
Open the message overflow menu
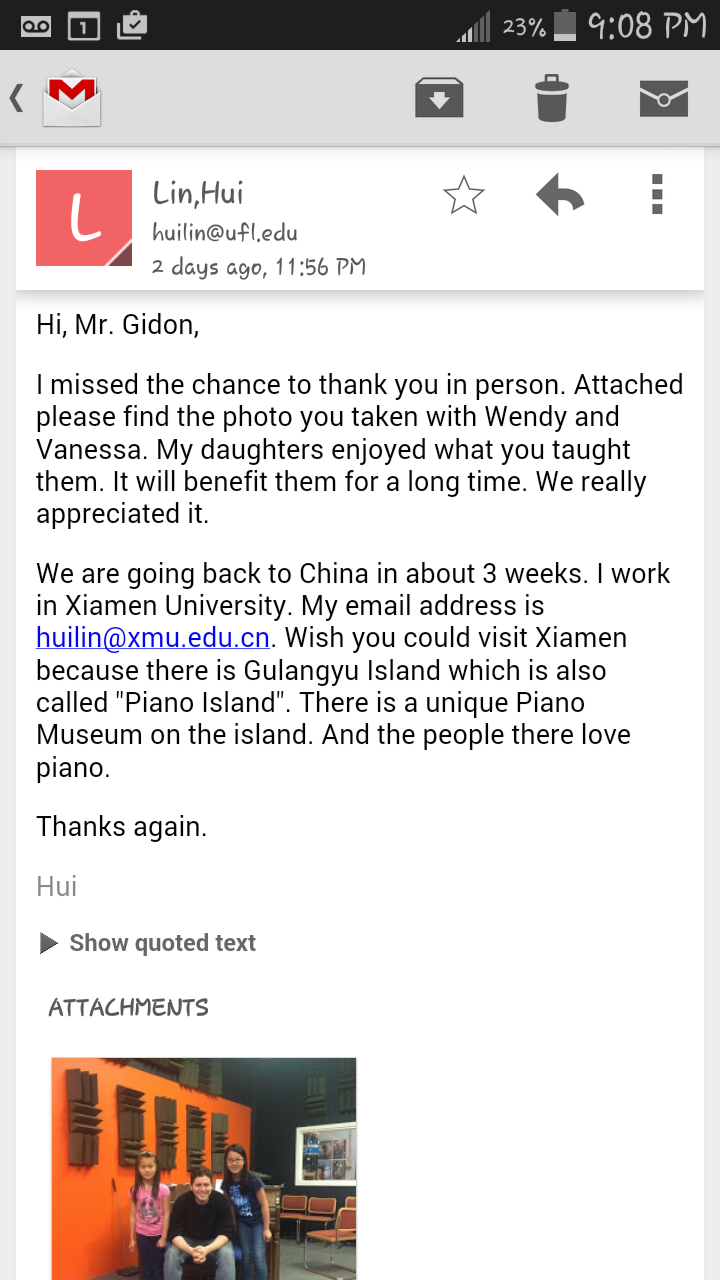(657, 194)
